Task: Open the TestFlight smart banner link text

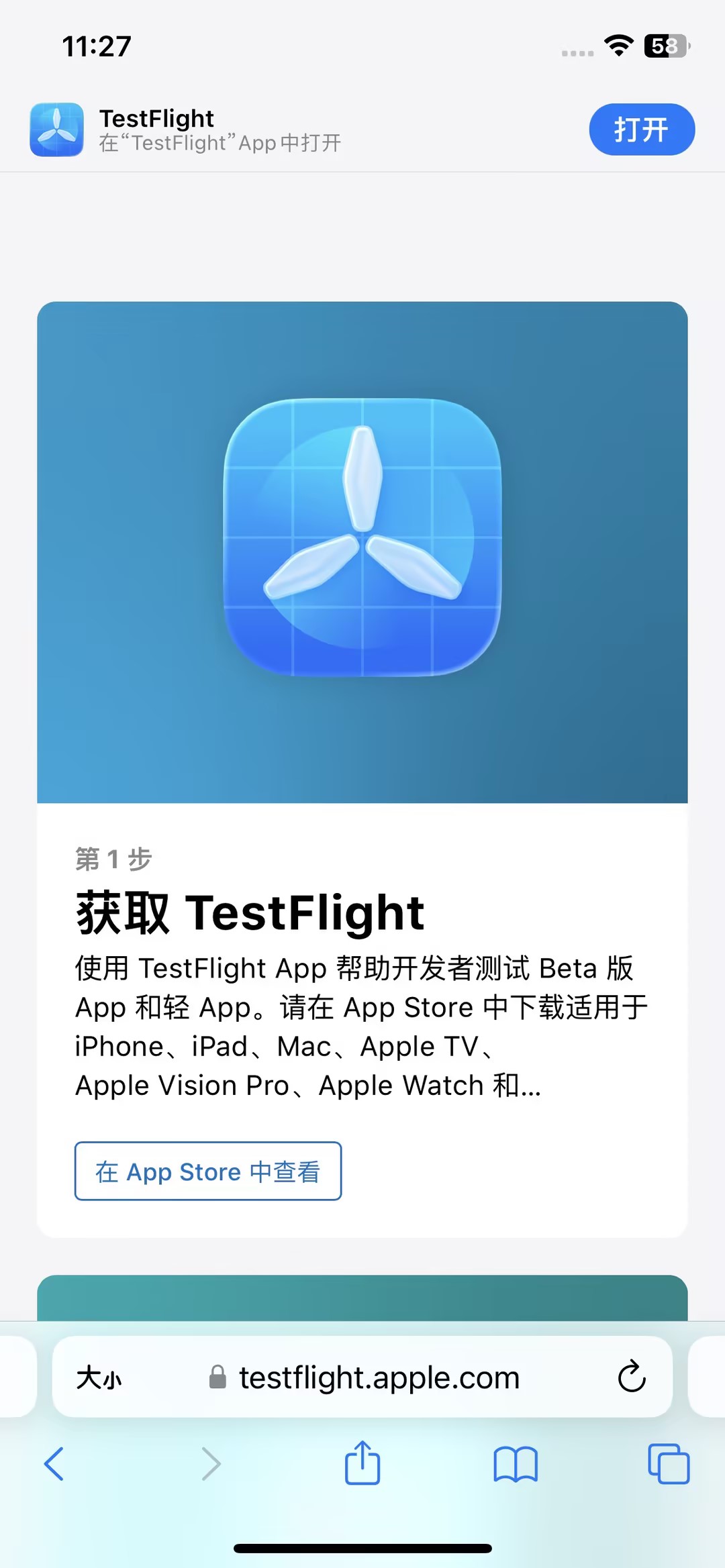Action: (x=156, y=119)
